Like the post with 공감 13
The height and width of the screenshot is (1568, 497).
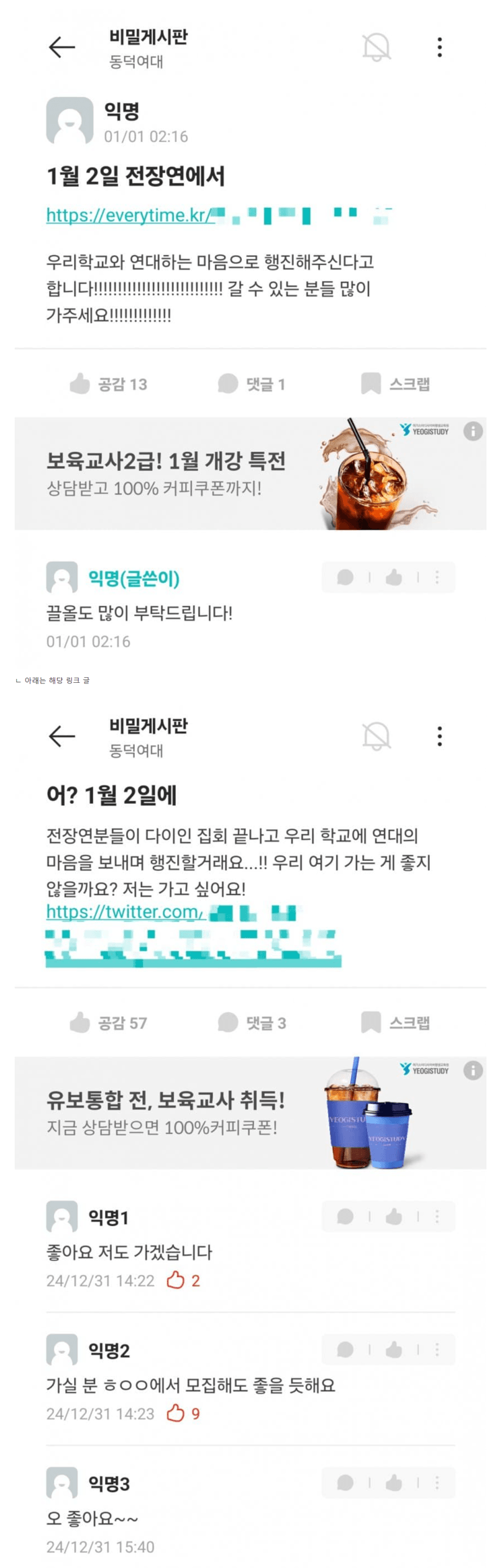click(x=108, y=384)
